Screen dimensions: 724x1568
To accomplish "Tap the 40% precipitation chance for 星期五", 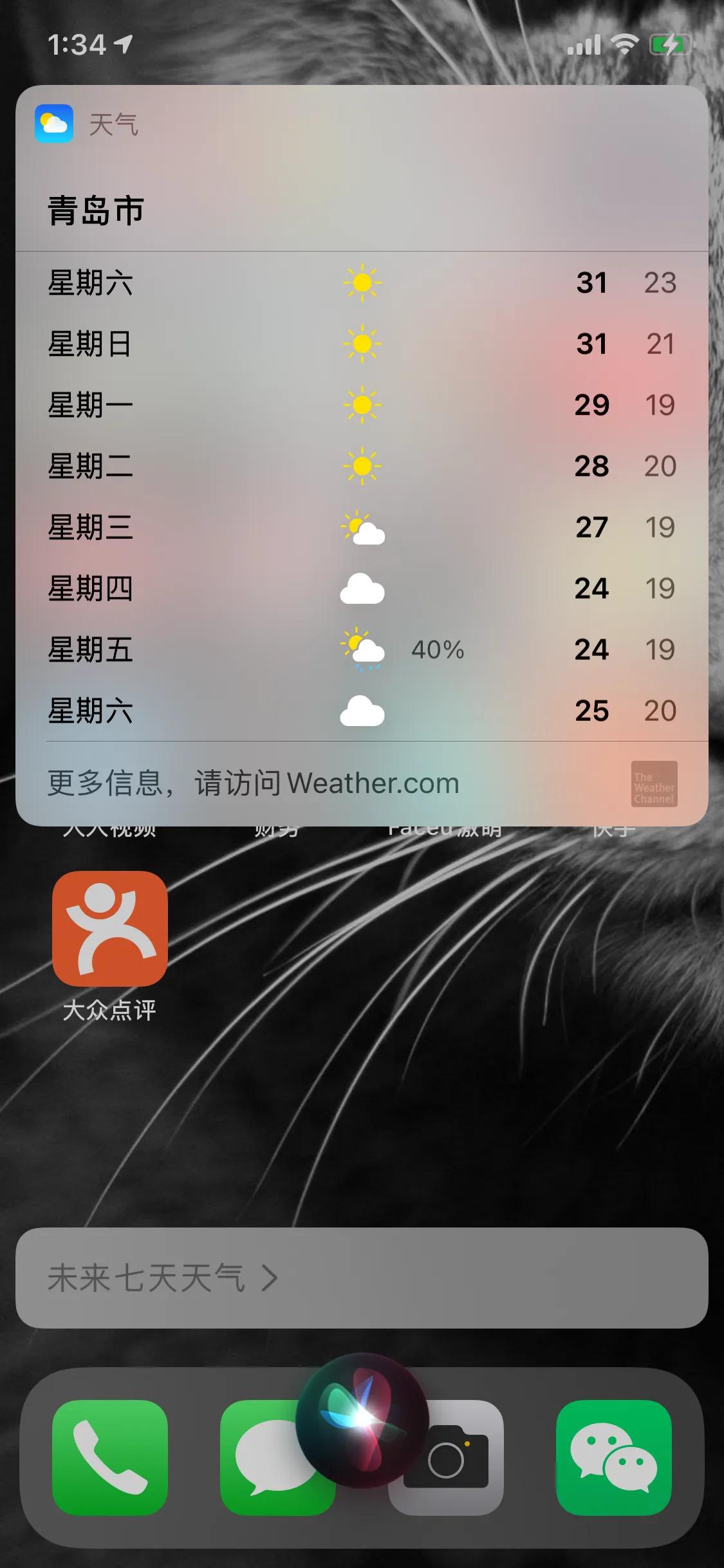I will [439, 650].
